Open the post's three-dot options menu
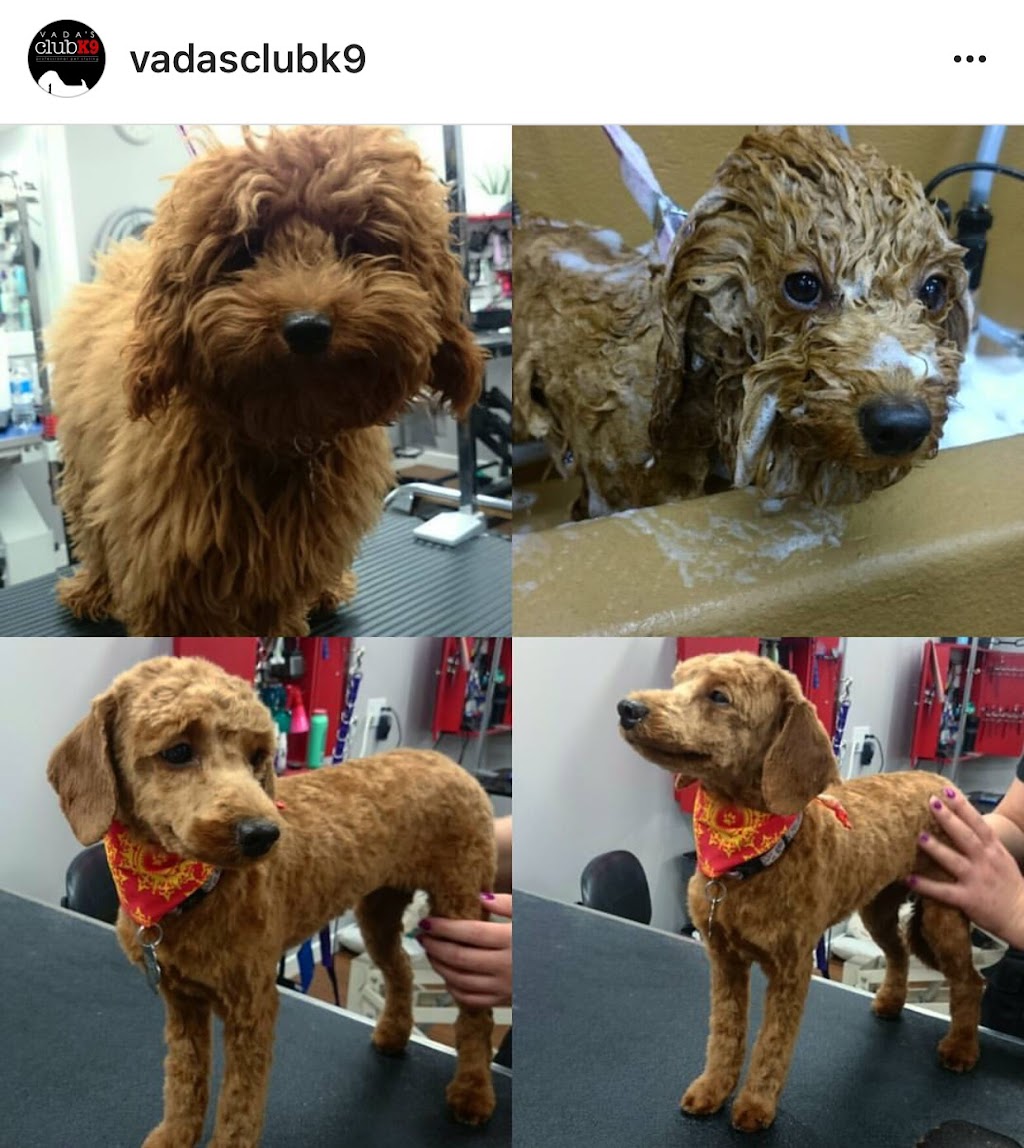 click(x=968, y=59)
